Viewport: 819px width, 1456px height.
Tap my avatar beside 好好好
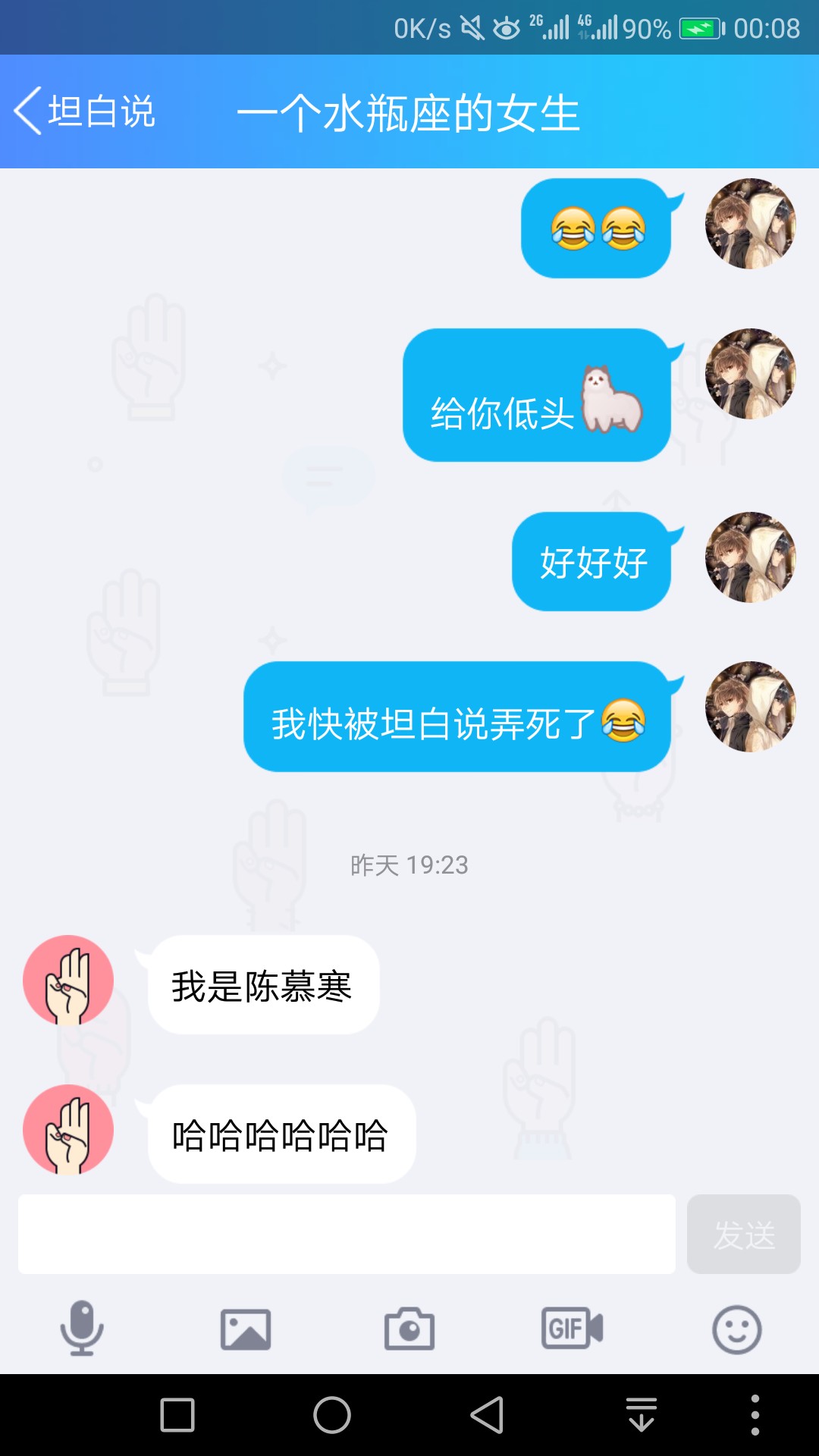(x=751, y=557)
